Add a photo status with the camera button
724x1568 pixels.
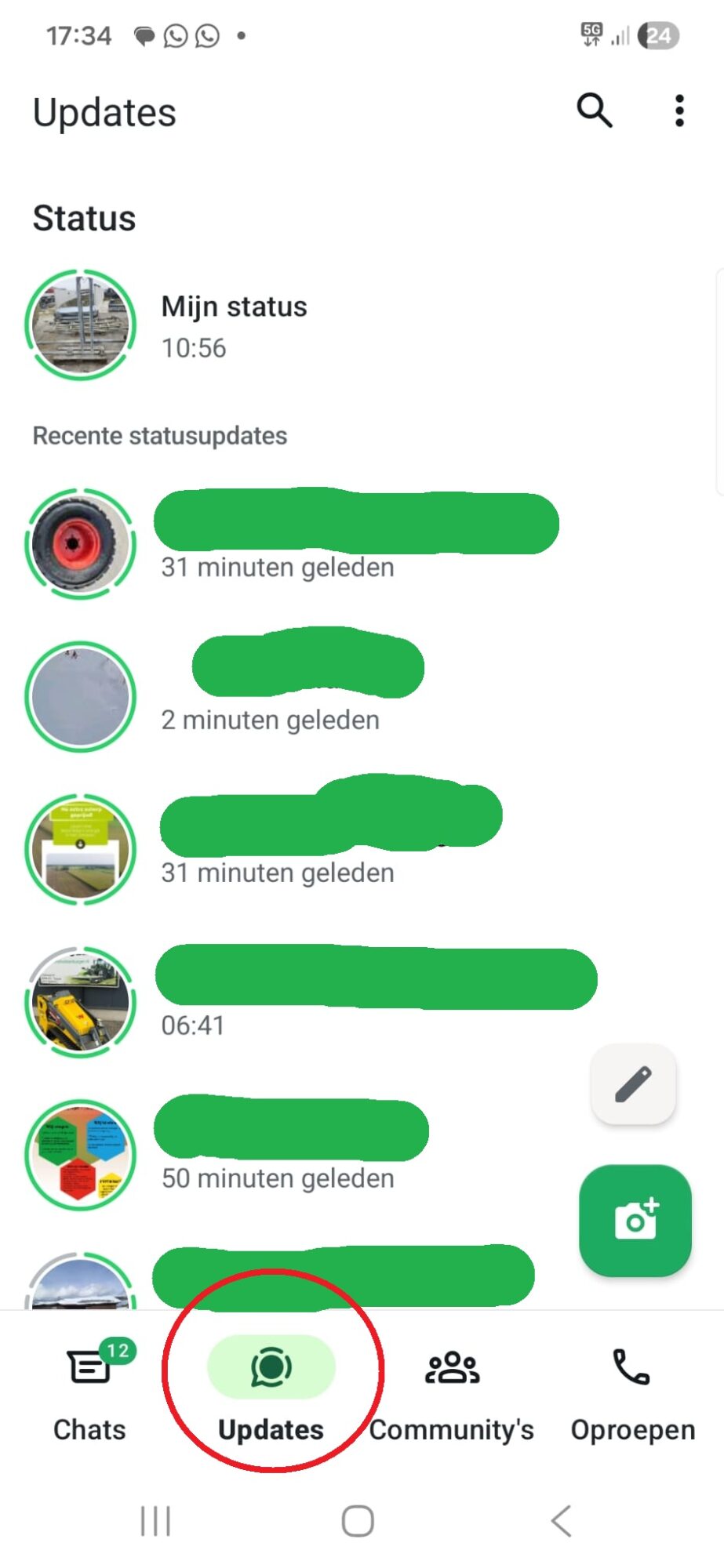[x=635, y=1220]
